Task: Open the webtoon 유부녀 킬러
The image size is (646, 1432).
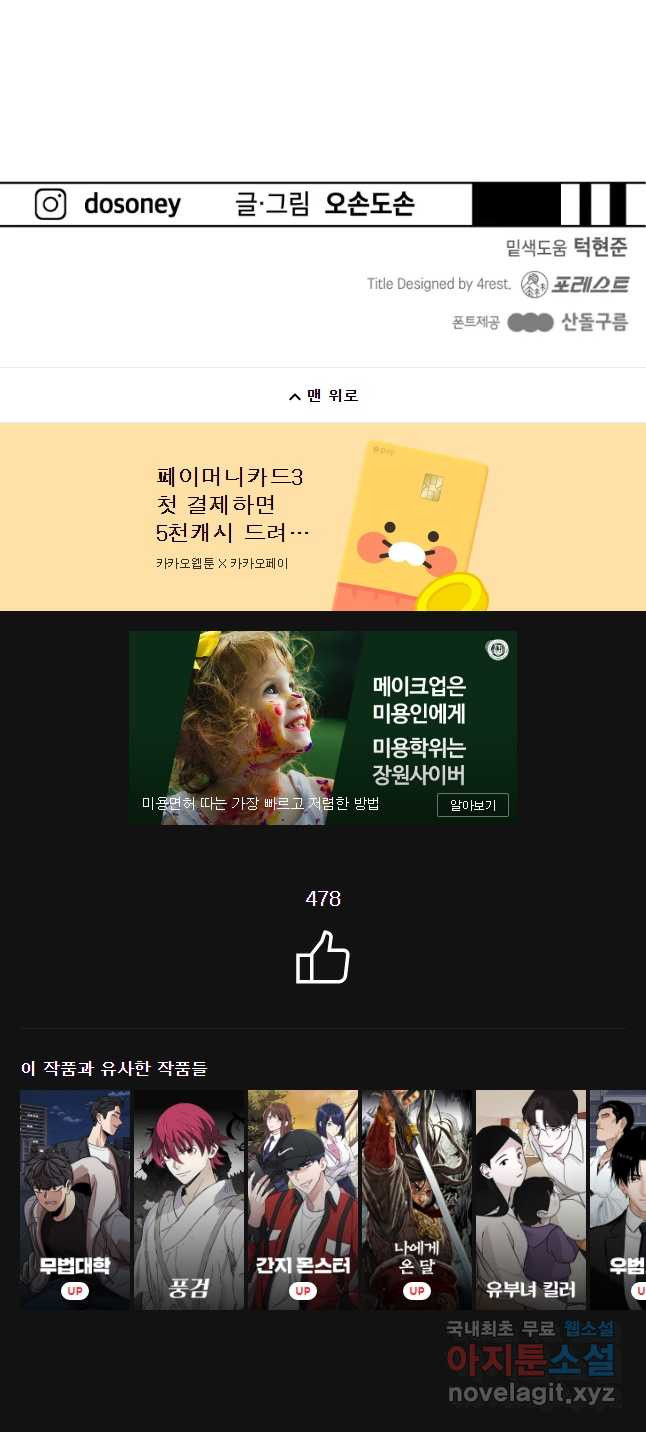Action: click(531, 1199)
